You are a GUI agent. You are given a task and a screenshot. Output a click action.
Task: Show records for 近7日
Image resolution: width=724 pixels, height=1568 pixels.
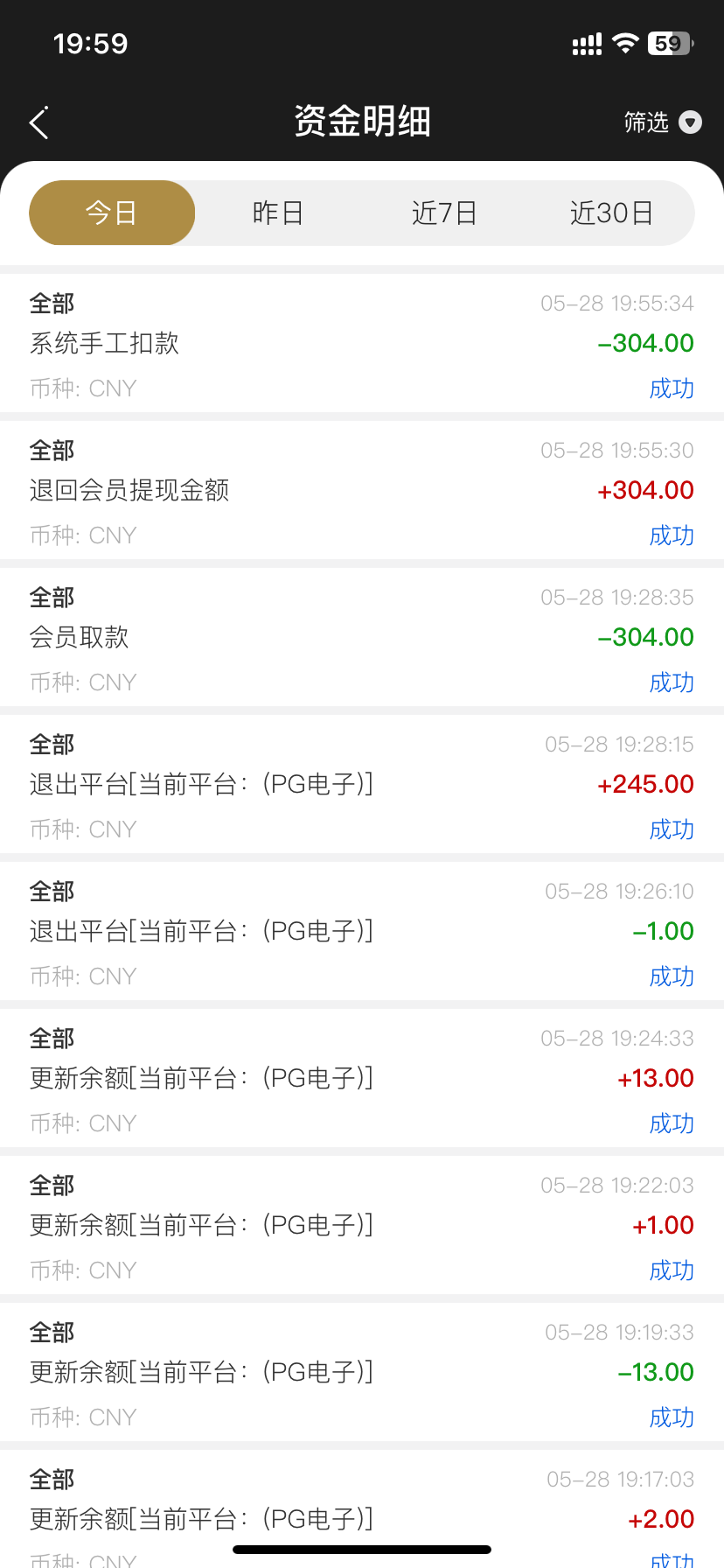(444, 213)
